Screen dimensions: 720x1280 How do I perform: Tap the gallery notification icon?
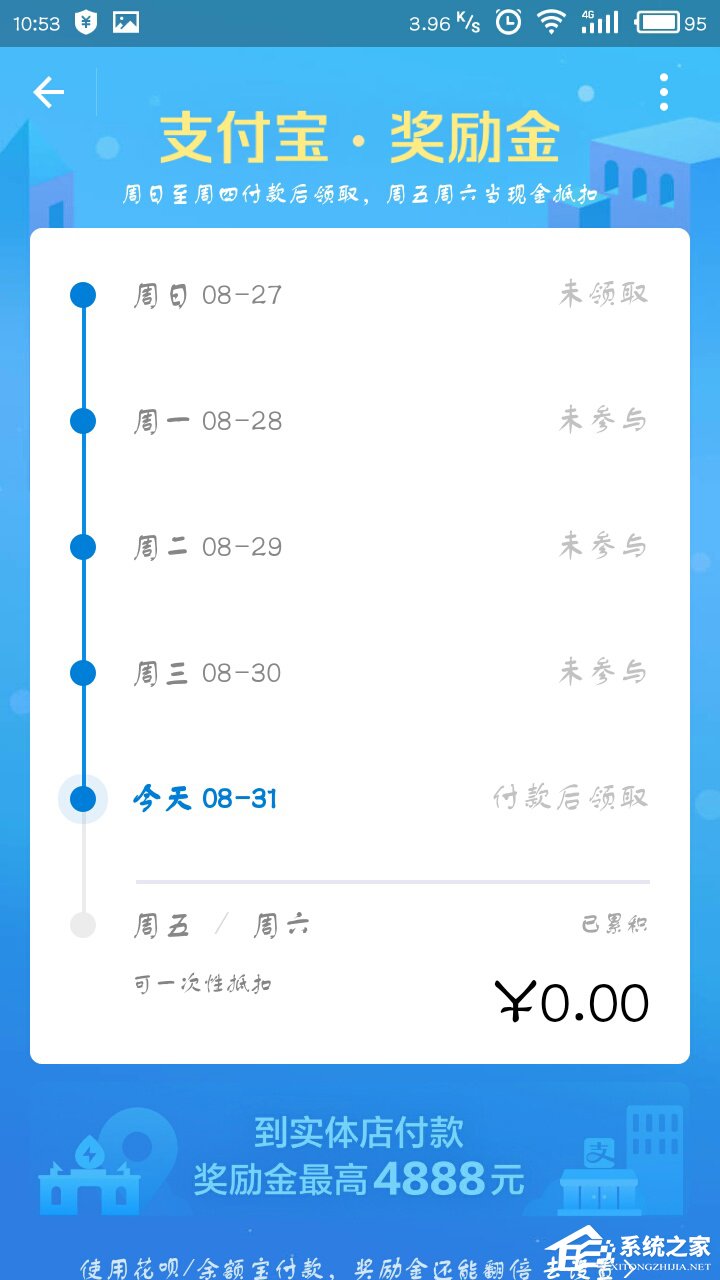pos(125,21)
